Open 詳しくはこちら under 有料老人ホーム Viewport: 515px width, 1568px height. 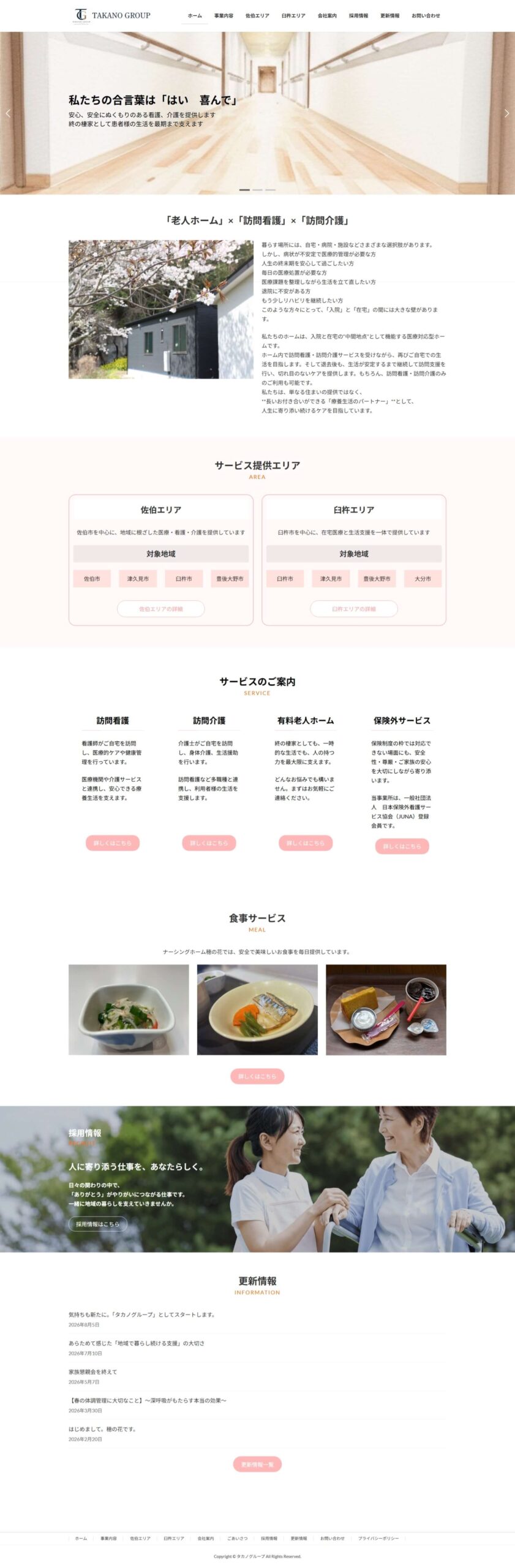[306, 843]
